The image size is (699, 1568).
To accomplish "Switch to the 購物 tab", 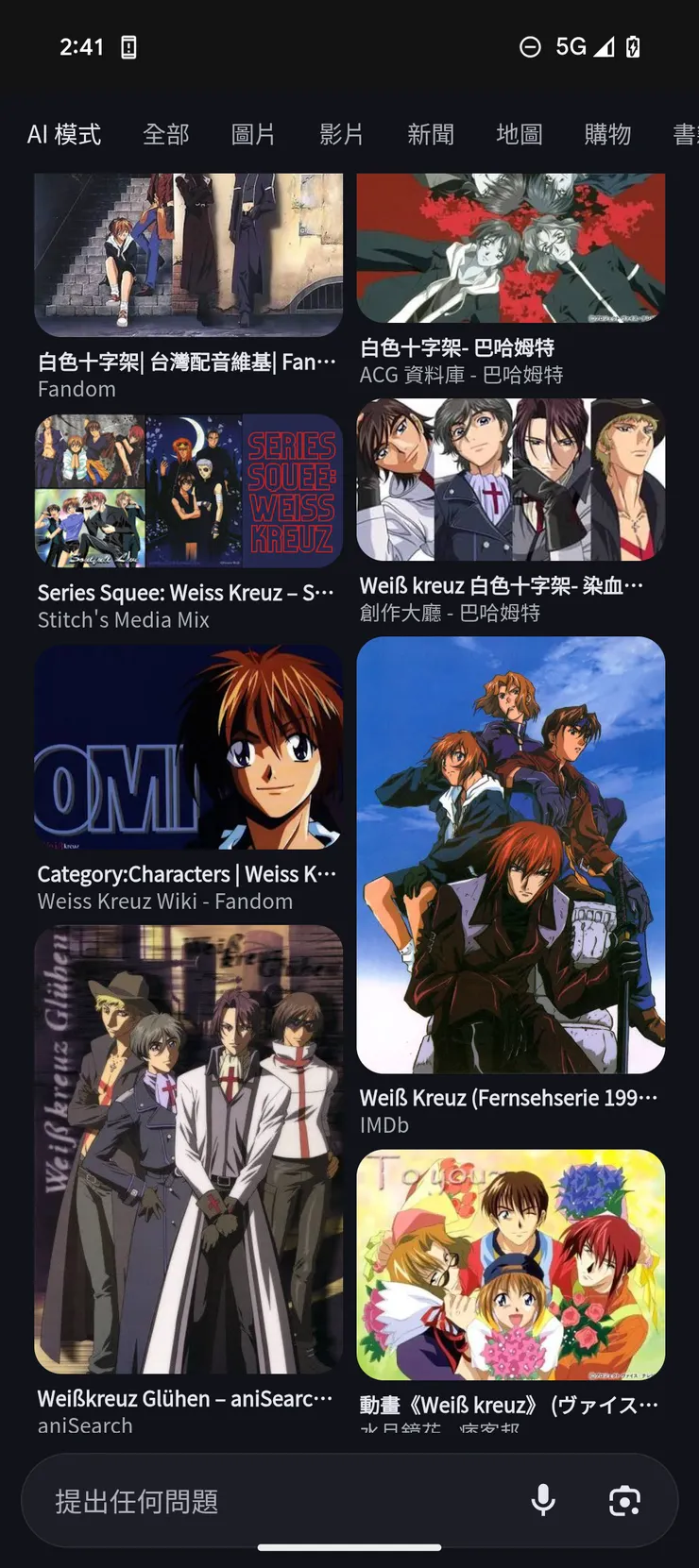I will click(607, 134).
